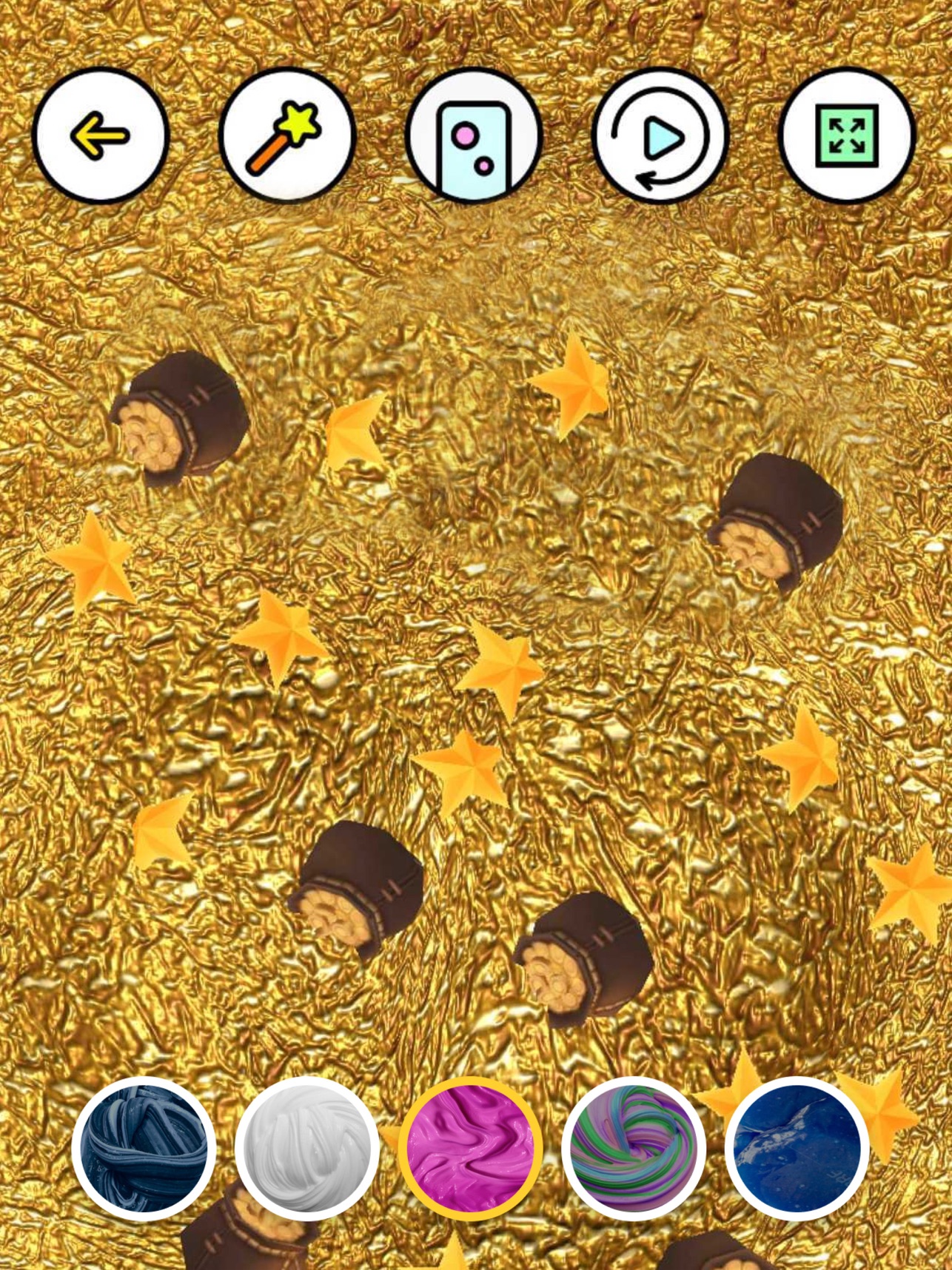Tap the replay play button

click(660, 135)
